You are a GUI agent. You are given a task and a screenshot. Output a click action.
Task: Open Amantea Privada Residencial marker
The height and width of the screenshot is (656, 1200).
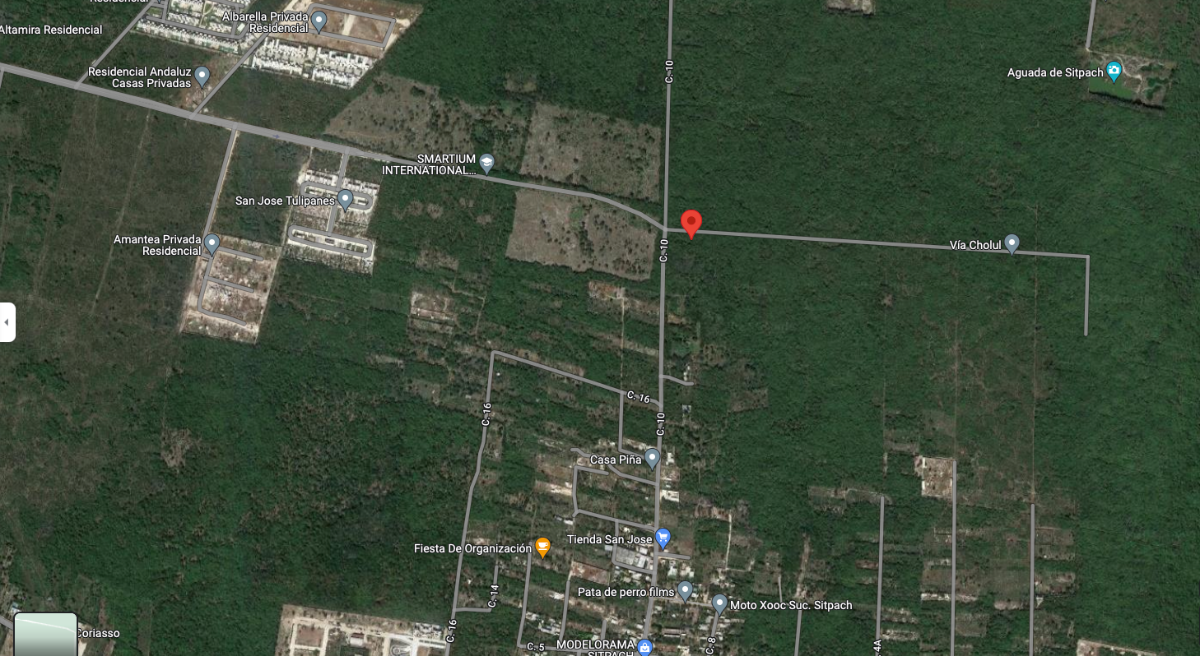click(212, 243)
